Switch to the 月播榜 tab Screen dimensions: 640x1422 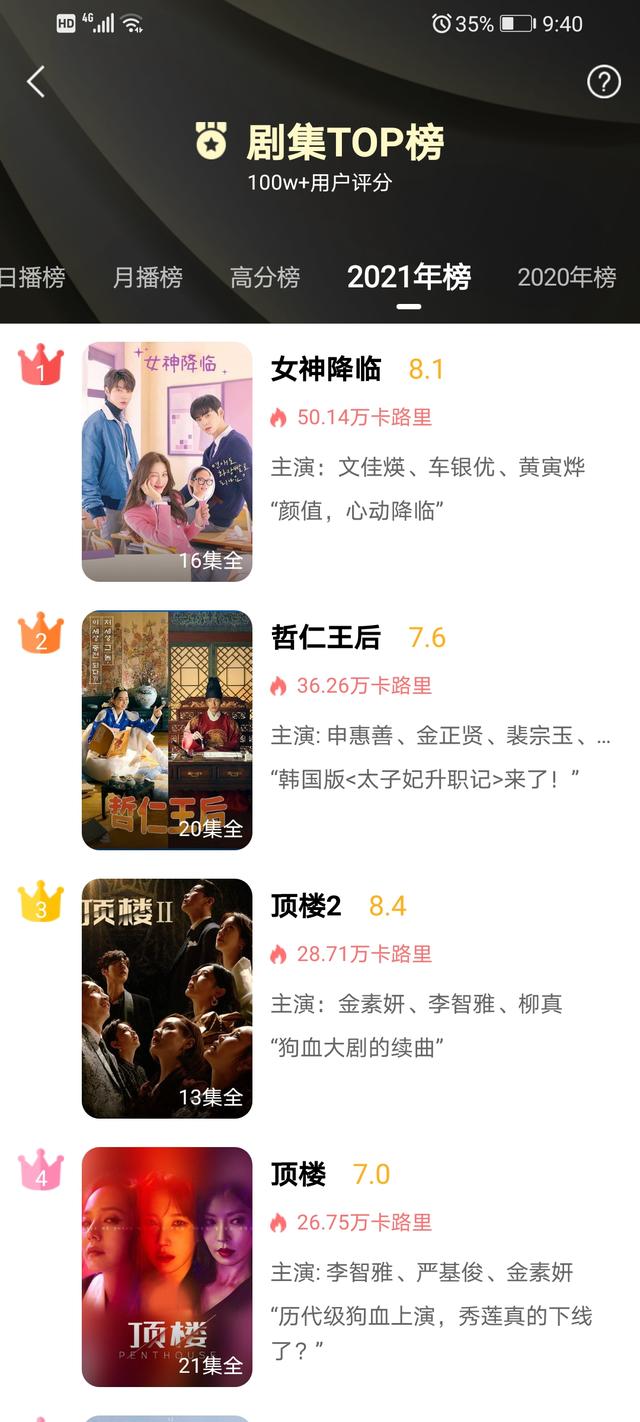[147, 277]
